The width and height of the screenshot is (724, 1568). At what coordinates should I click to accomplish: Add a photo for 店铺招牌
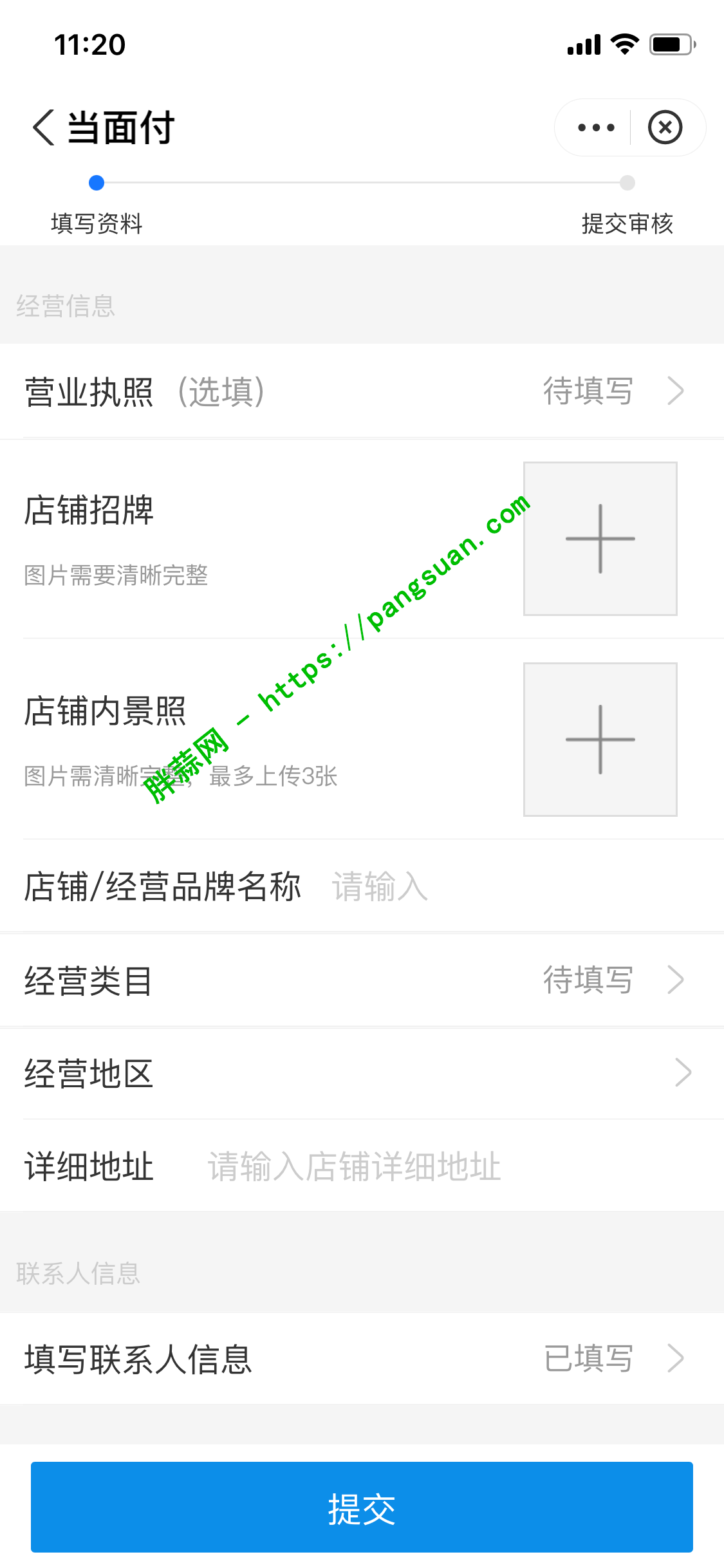pyautogui.click(x=600, y=539)
